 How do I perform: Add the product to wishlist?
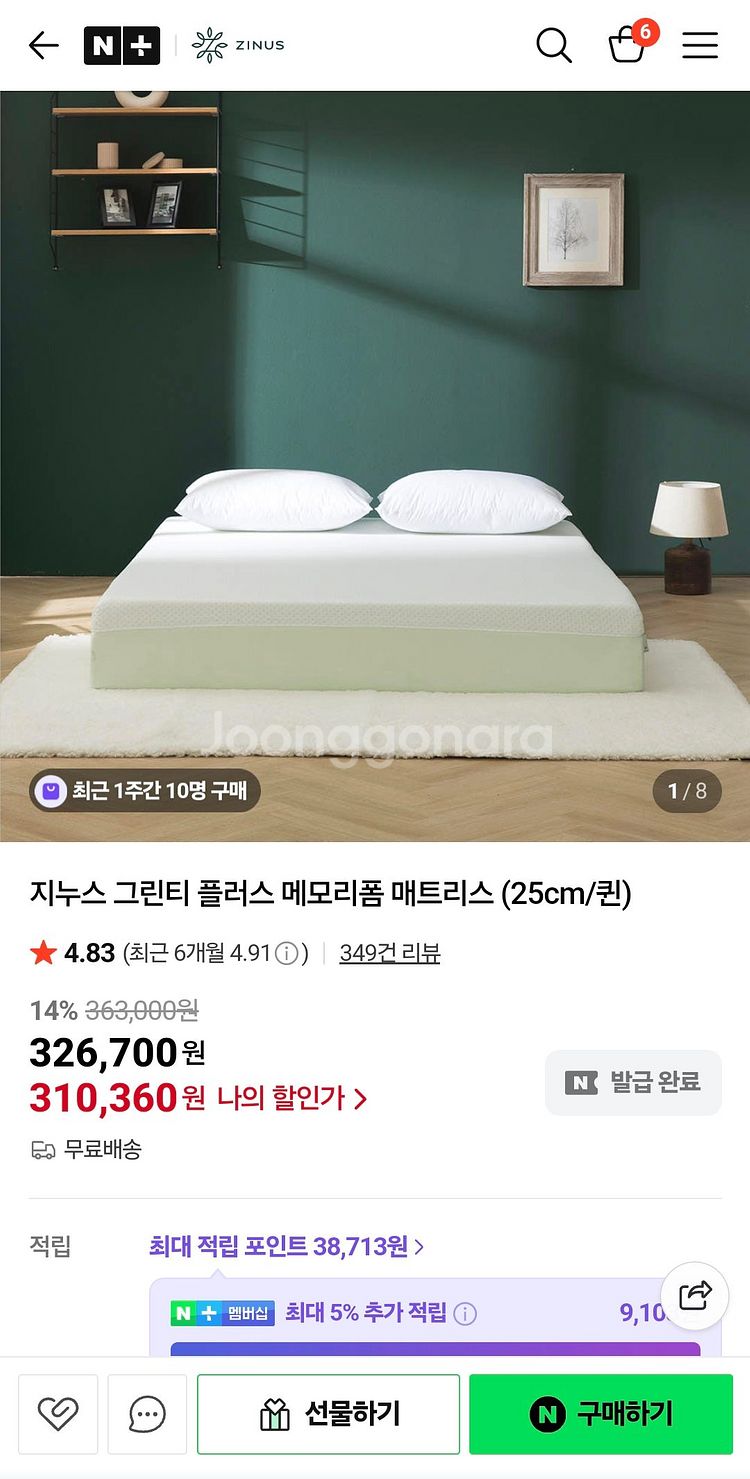(x=58, y=1414)
